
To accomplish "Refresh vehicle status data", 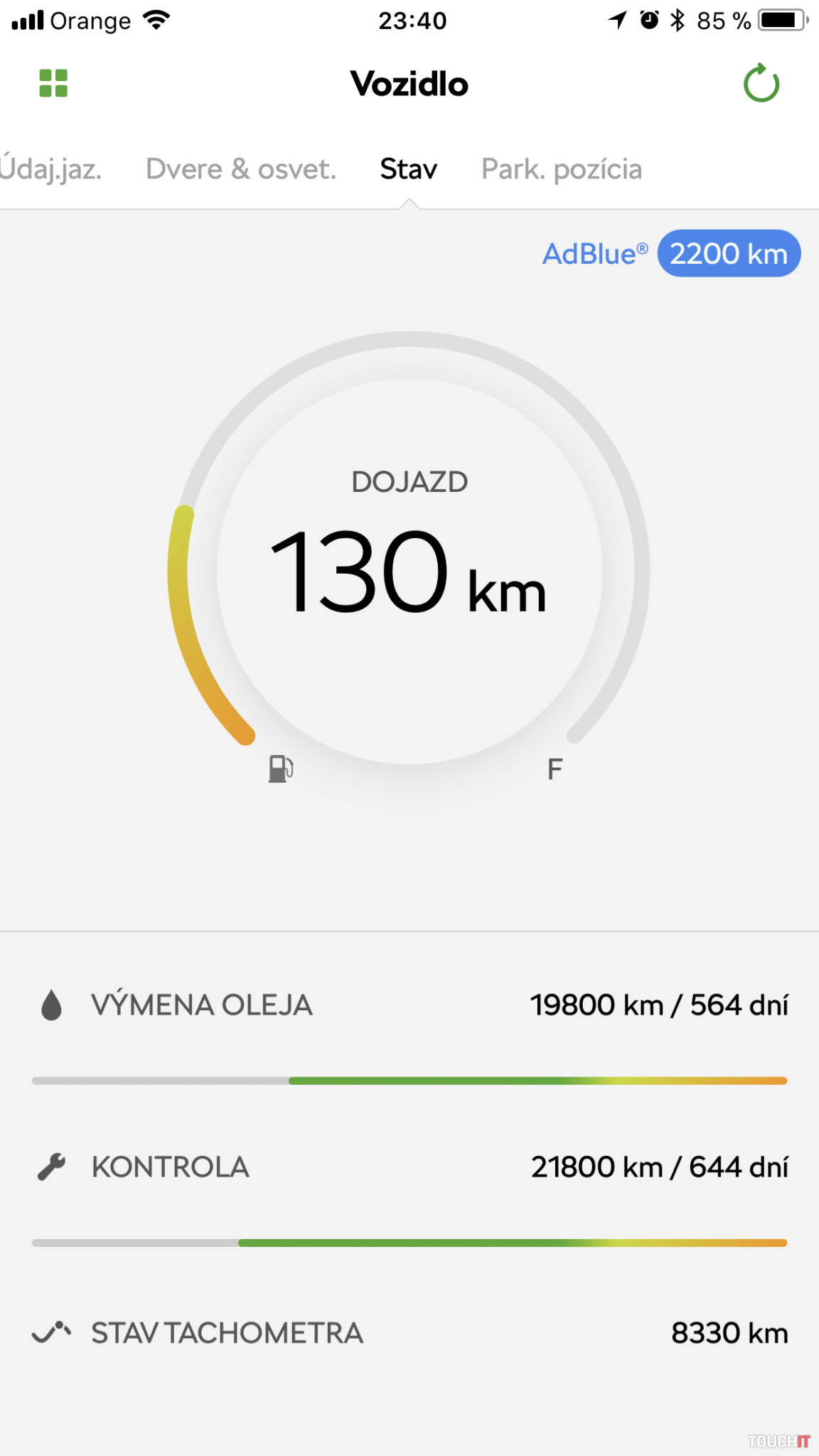I will click(x=761, y=84).
